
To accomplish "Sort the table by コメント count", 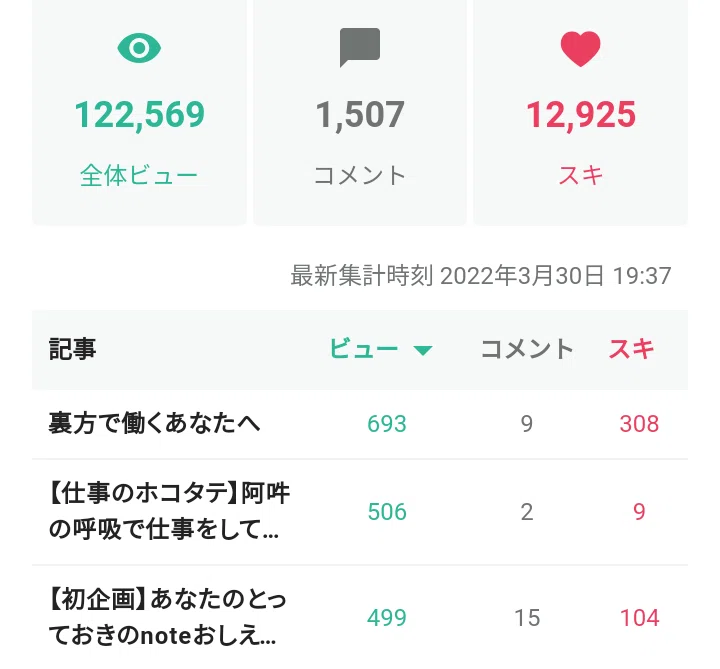I will click(527, 349).
